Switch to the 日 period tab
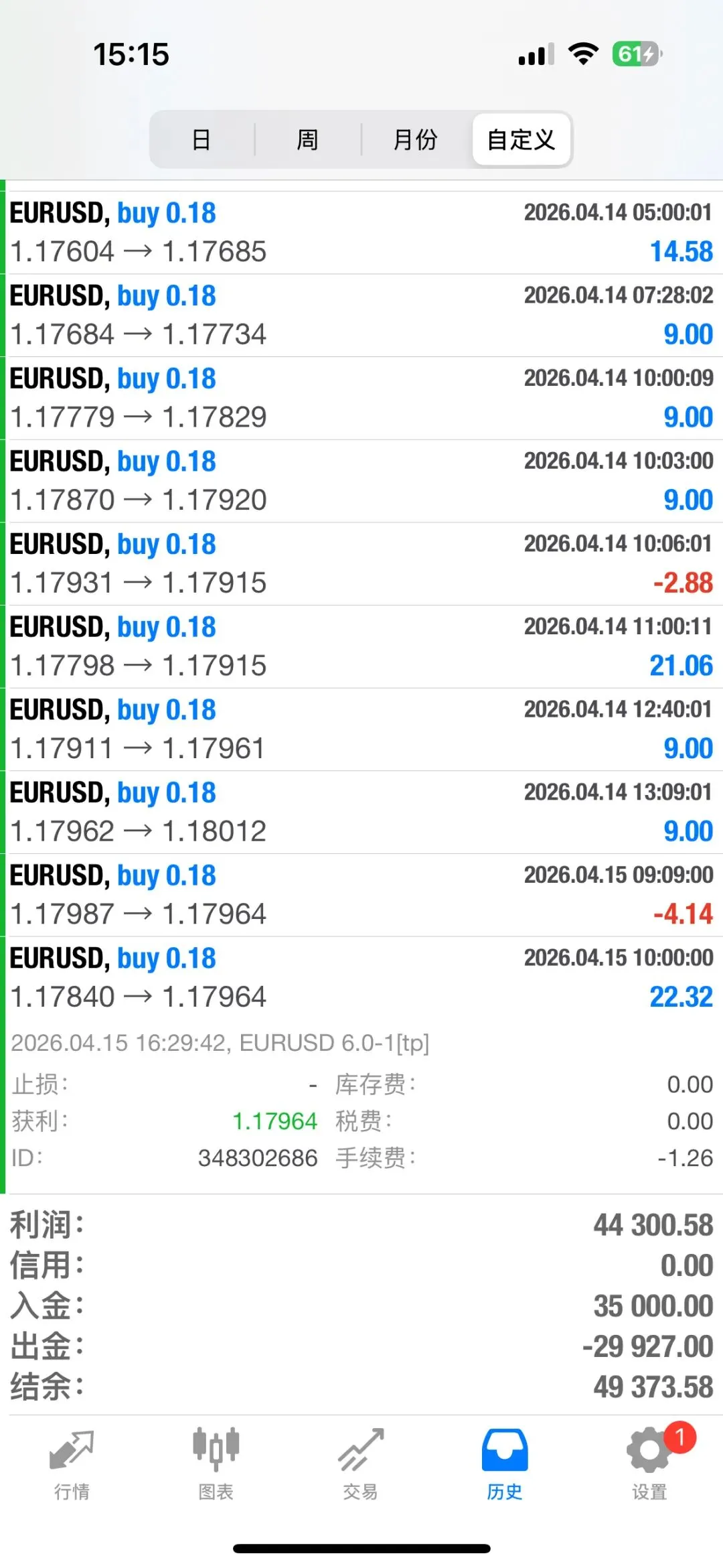This screenshot has width=723, height=1568. [202, 139]
